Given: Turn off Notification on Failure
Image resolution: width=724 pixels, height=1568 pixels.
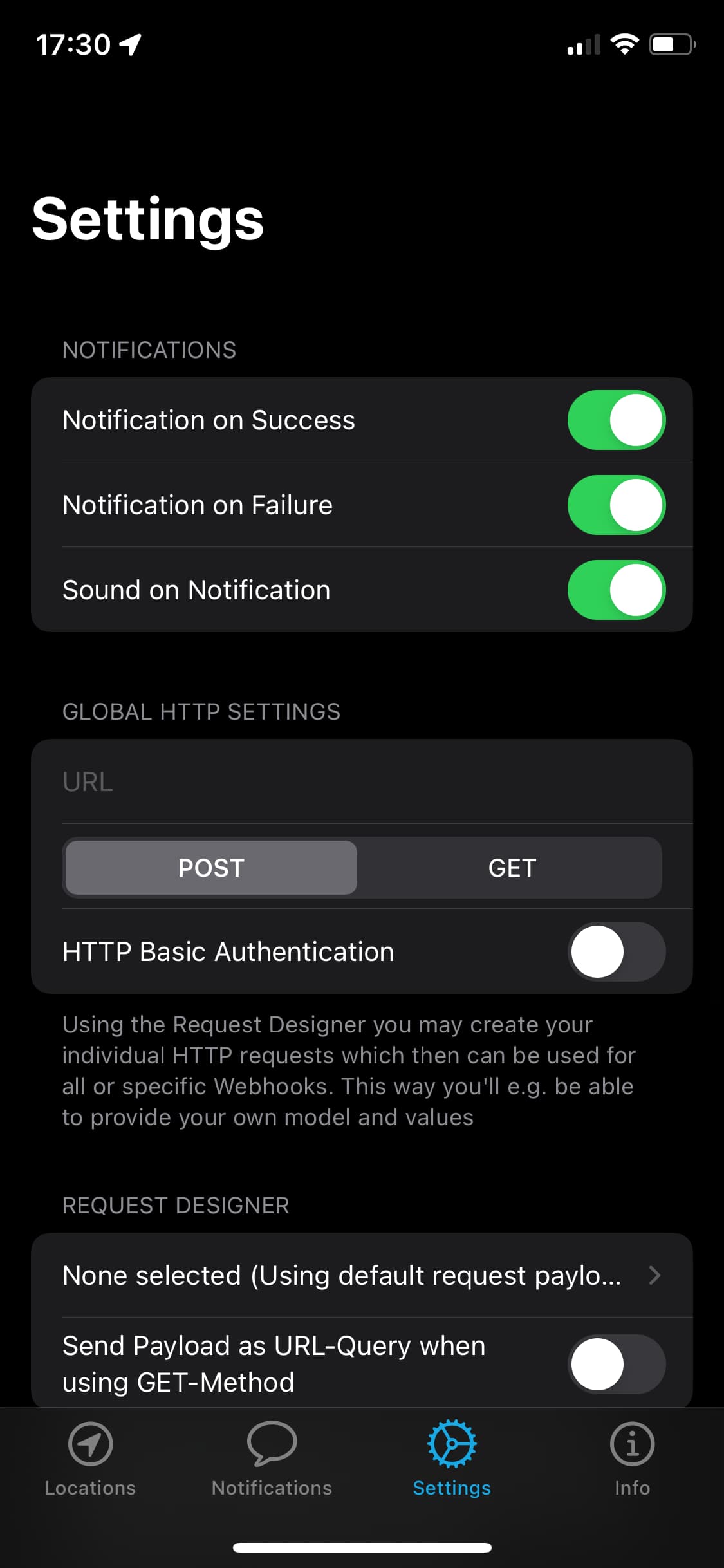Looking at the screenshot, I should [x=616, y=505].
